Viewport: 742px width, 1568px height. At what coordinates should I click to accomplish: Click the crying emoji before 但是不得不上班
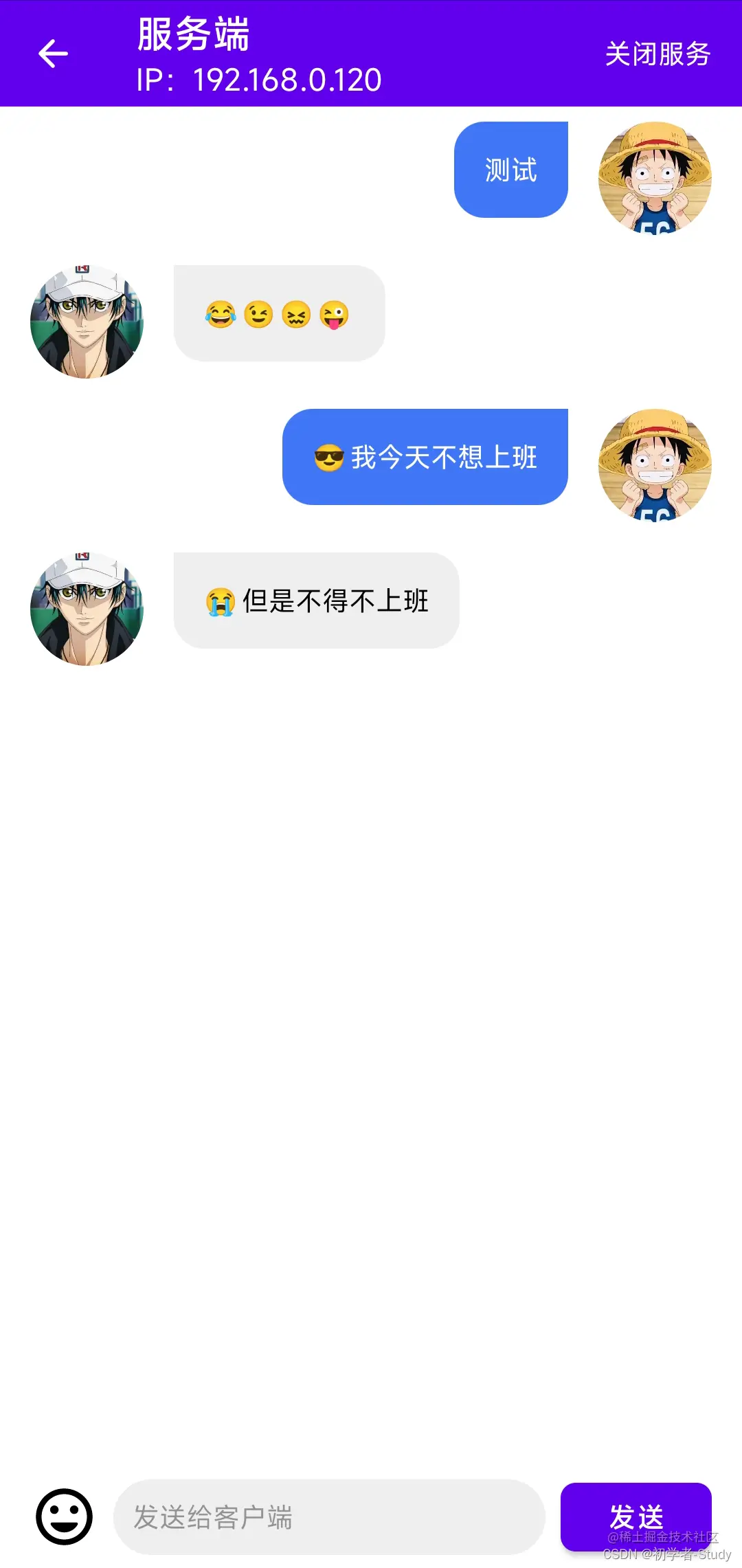(x=220, y=600)
